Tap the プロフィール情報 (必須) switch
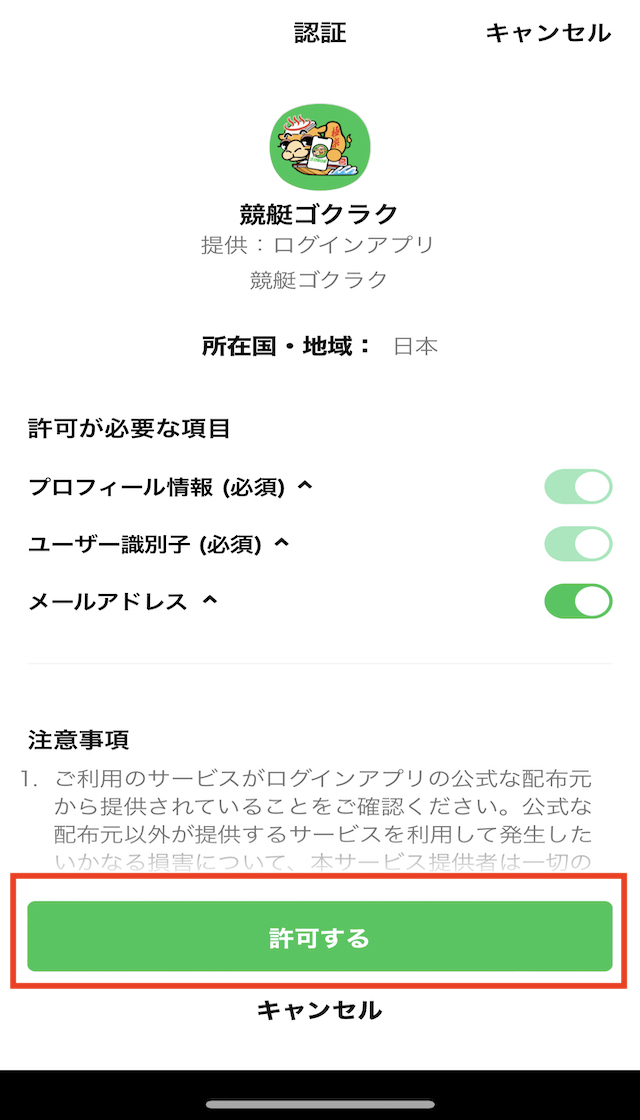 point(579,487)
